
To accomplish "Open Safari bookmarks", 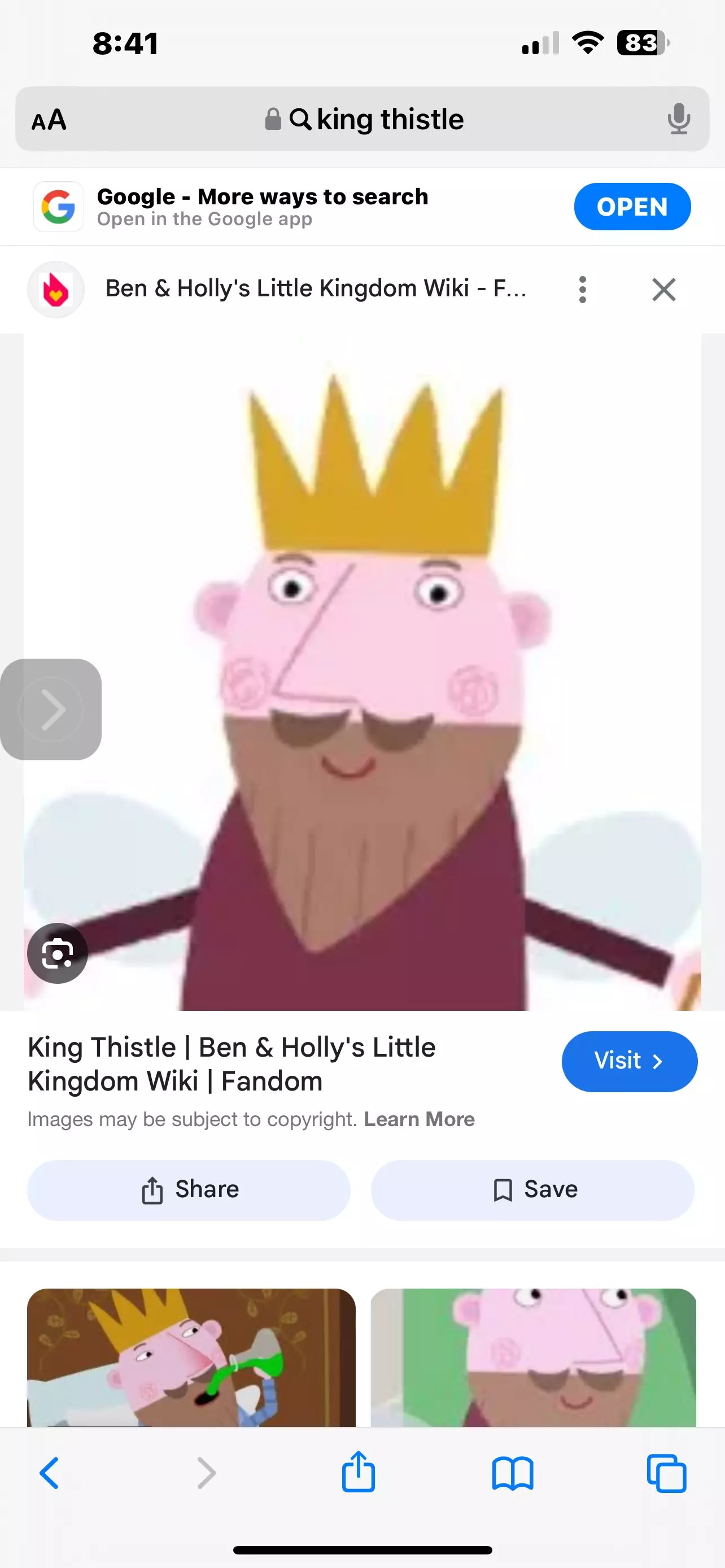I will click(512, 1473).
